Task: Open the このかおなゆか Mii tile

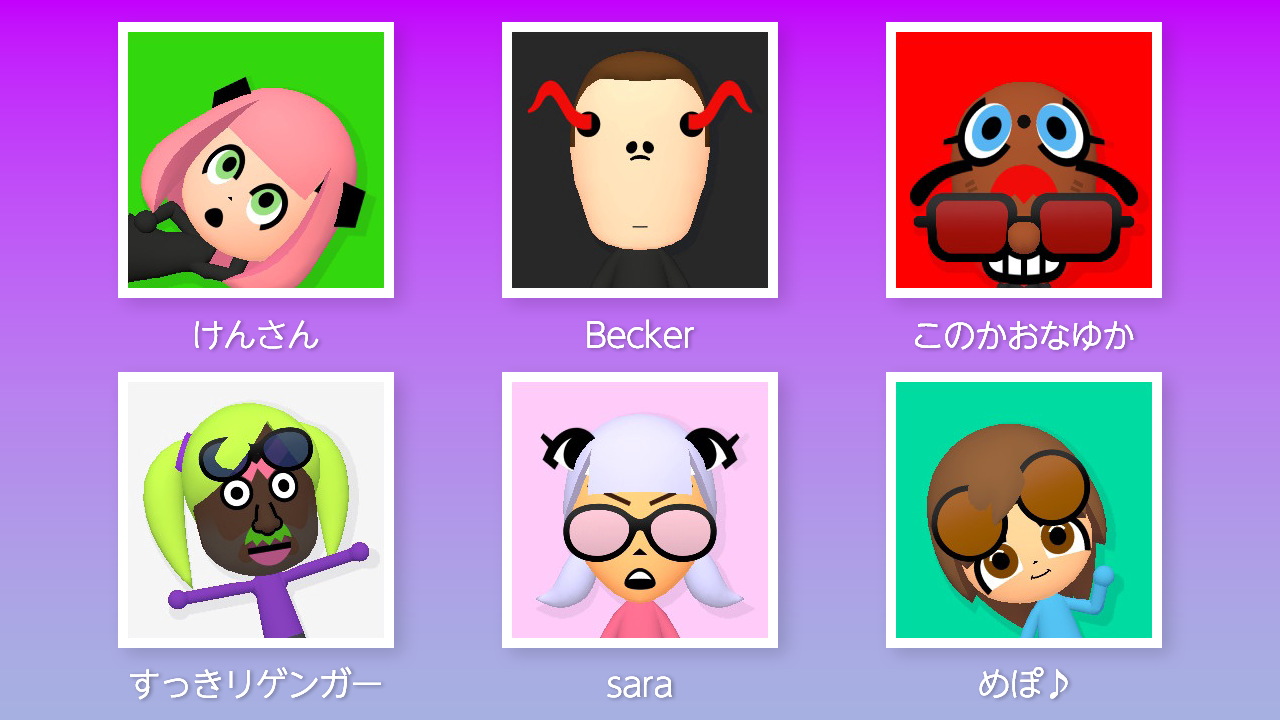Action: pos(1024,160)
